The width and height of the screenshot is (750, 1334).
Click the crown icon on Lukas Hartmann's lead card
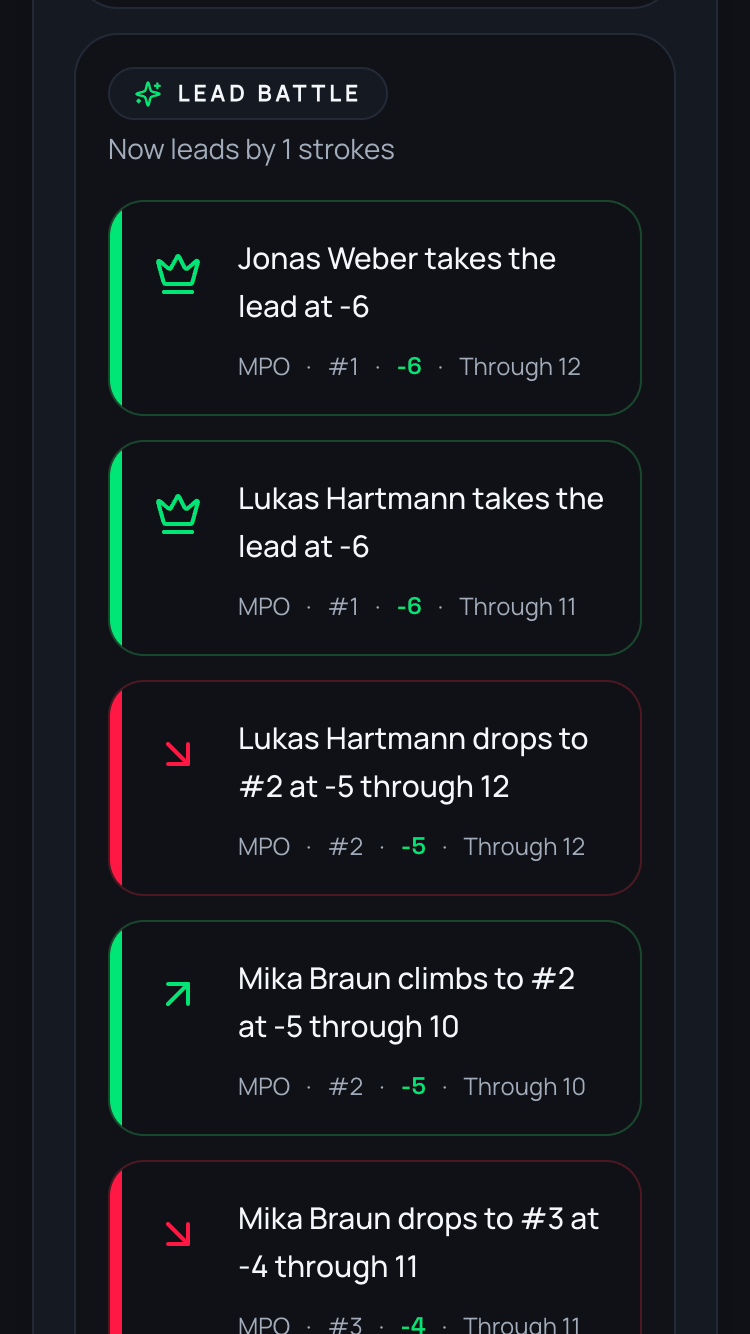pyautogui.click(x=178, y=513)
